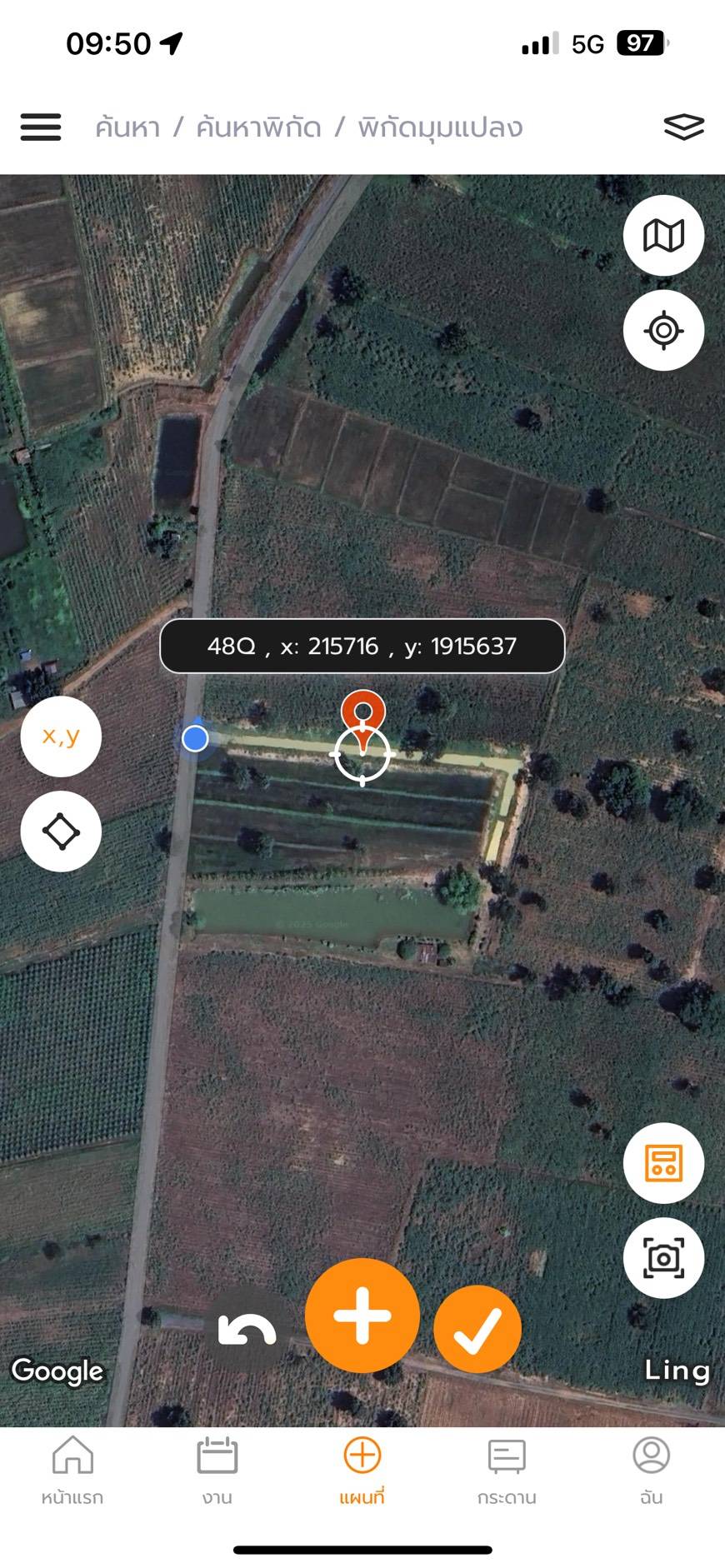Select the แผนที่ tab
This screenshot has width=725, height=1568.
(x=362, y=1471)
